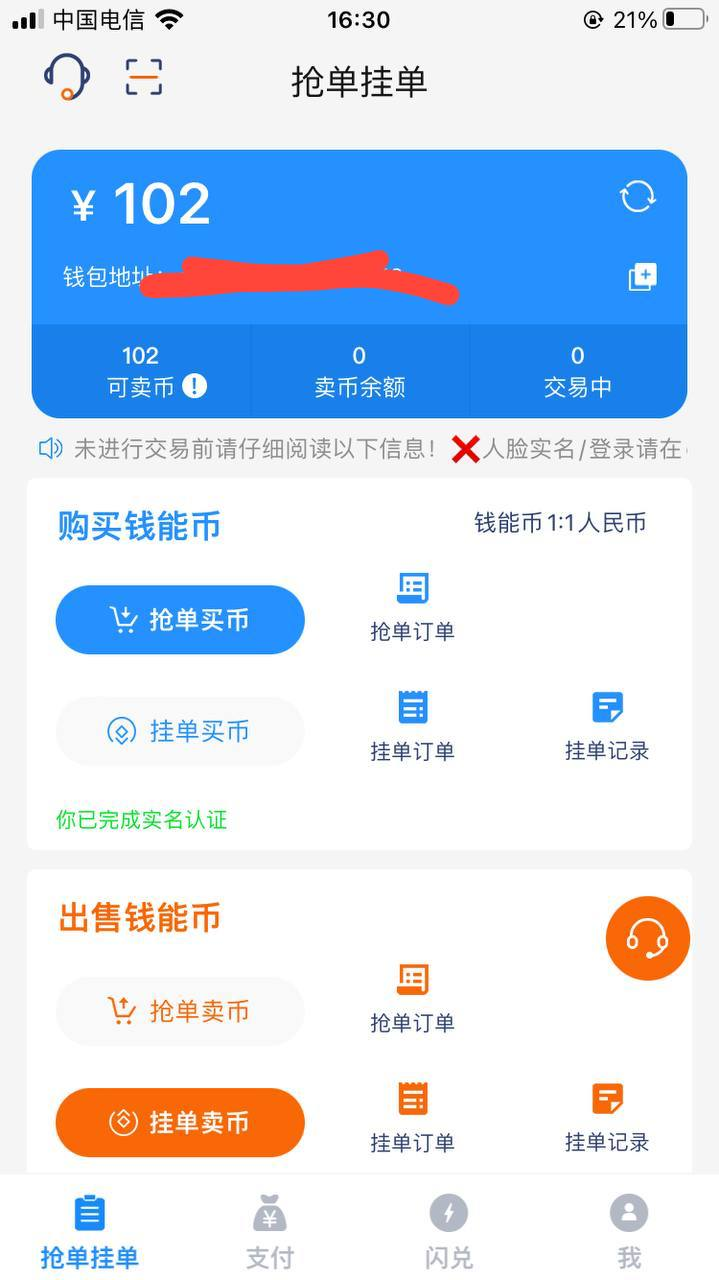This screenshot has width=719, height=1280.
Task: Copy the wallet address
Action: 642,277
